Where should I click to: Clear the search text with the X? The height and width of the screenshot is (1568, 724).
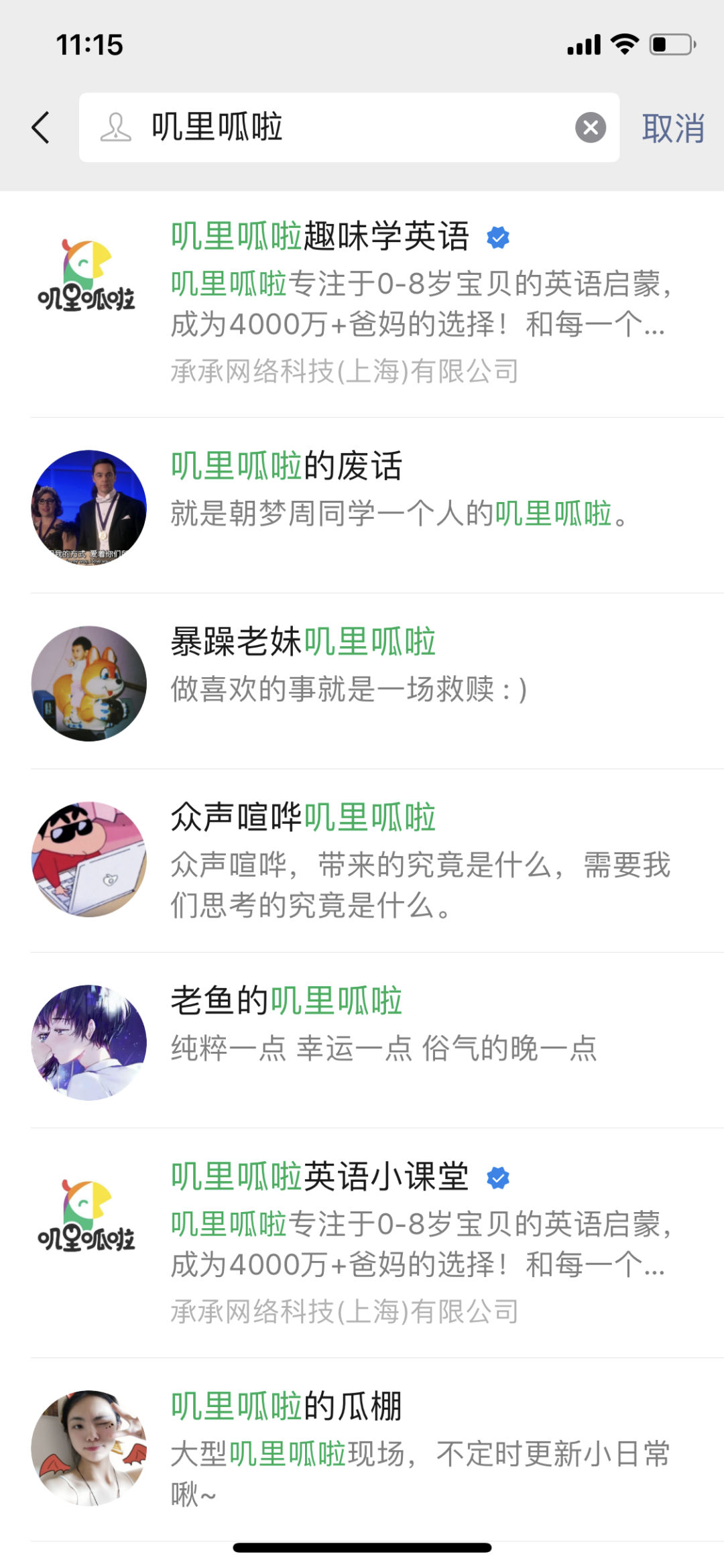(x=591, y=127)
